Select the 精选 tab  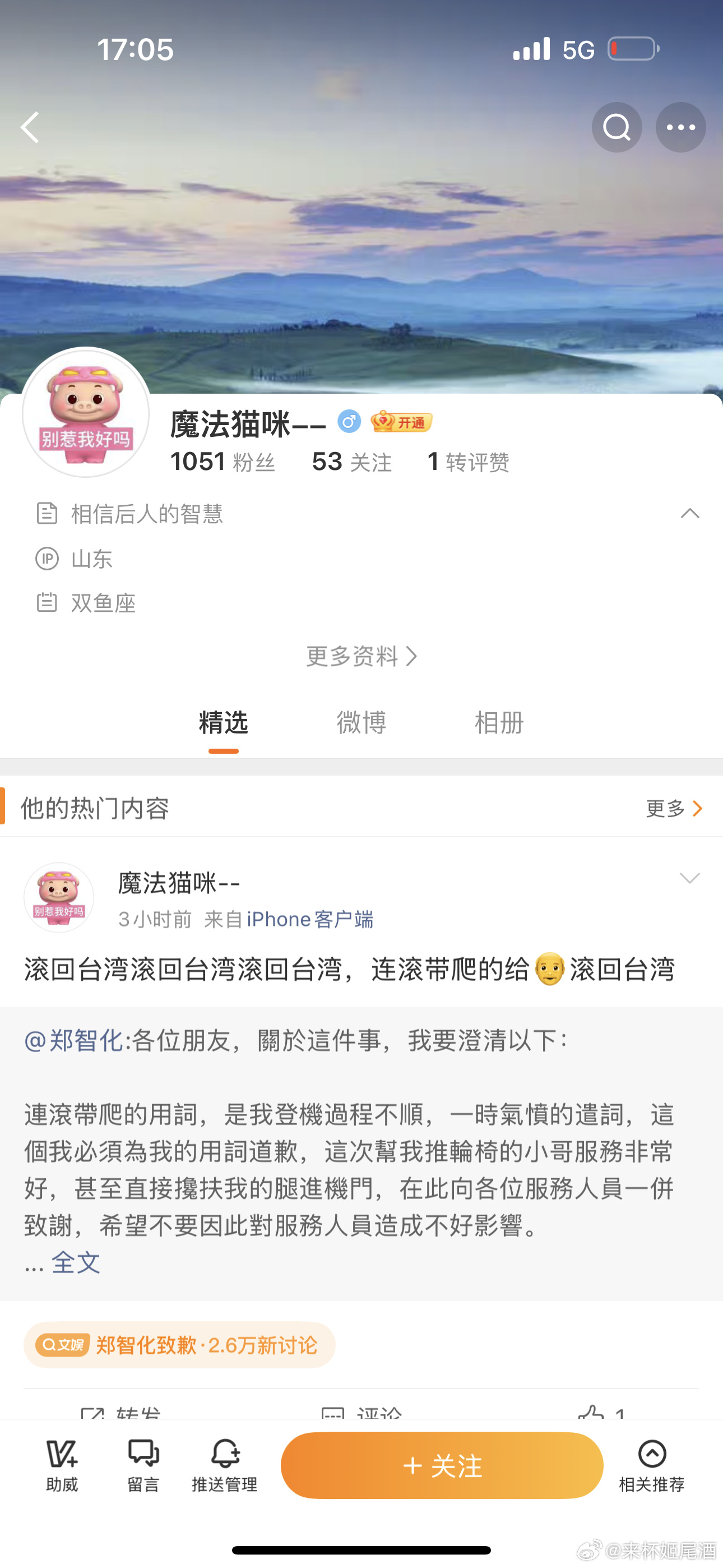pyautogui.click(x=224, y=723)
